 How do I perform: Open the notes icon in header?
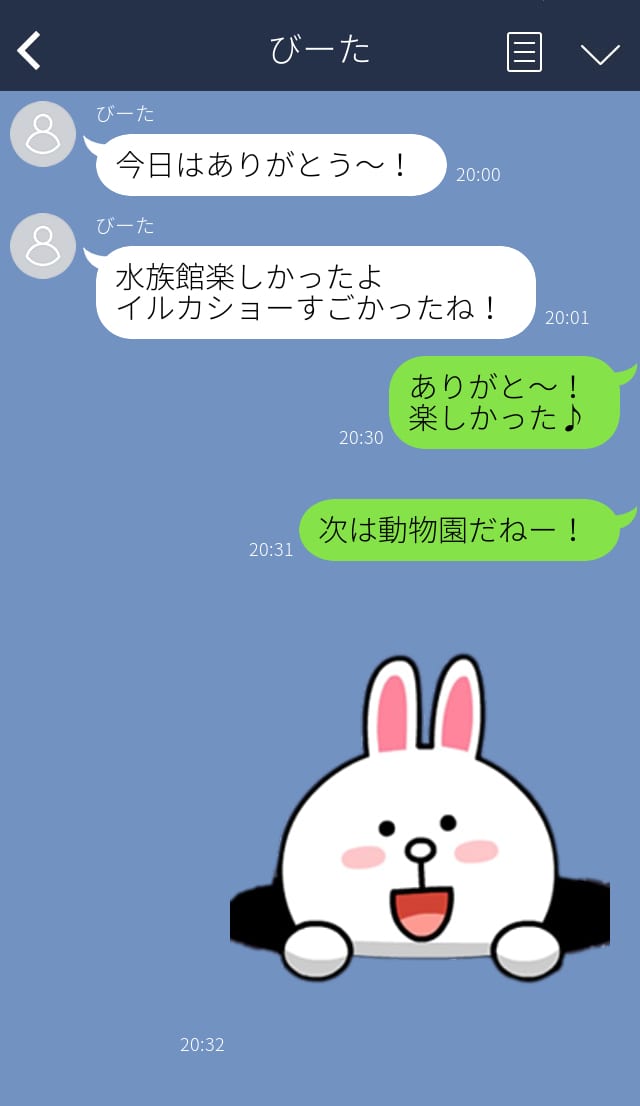524,52
